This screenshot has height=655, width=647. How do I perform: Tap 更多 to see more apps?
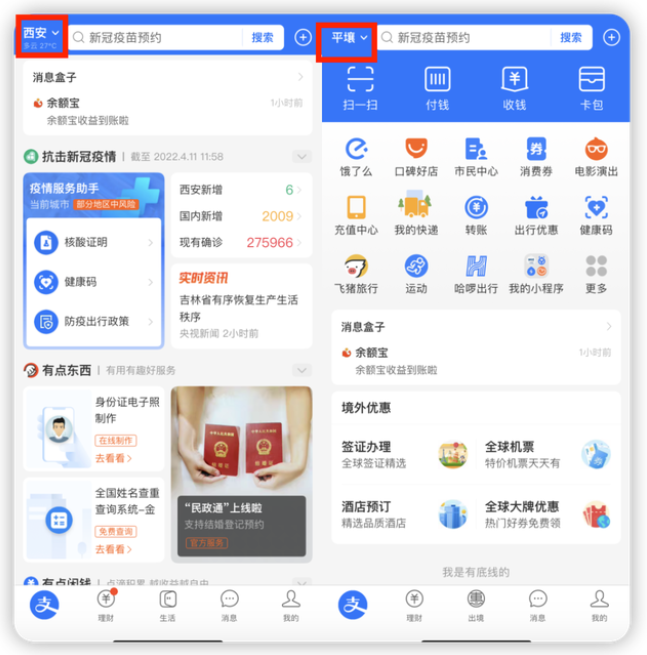(x=596, y=274)
